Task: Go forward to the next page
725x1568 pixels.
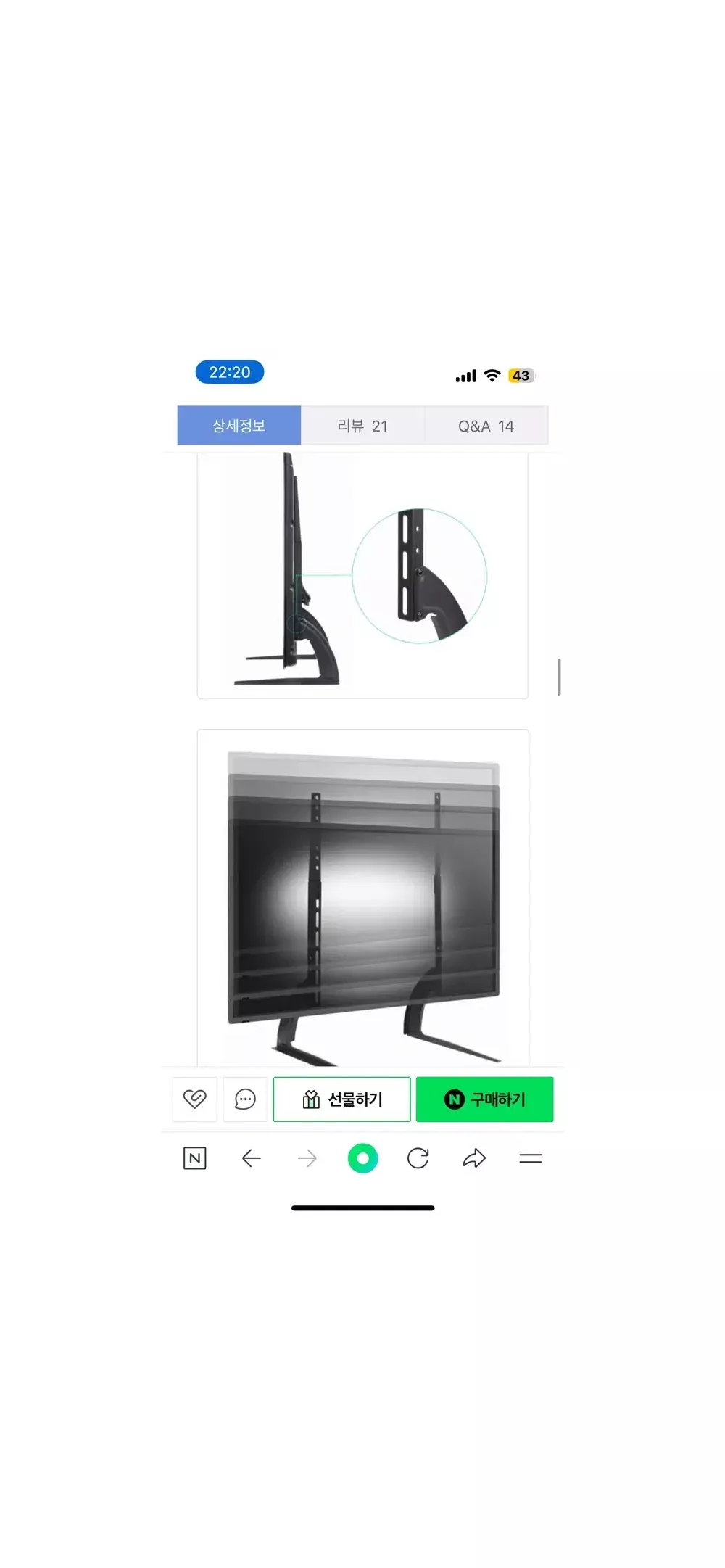Action: (x=307, y=1158)
